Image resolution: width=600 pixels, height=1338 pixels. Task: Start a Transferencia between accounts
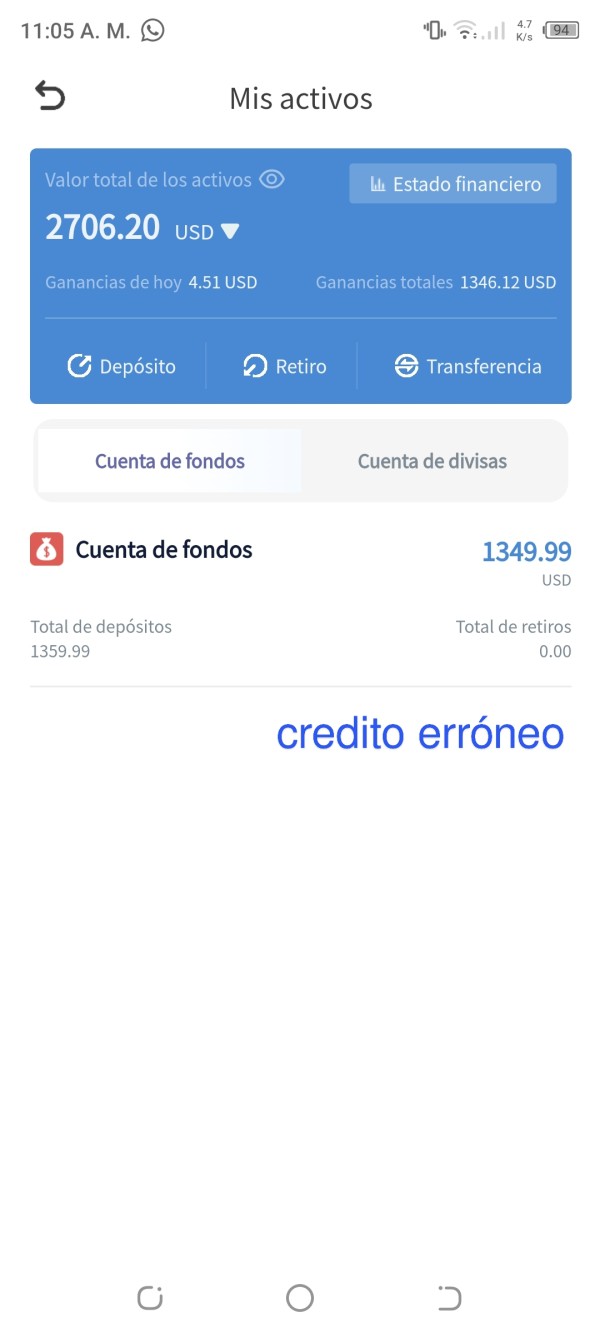point(468,367)
